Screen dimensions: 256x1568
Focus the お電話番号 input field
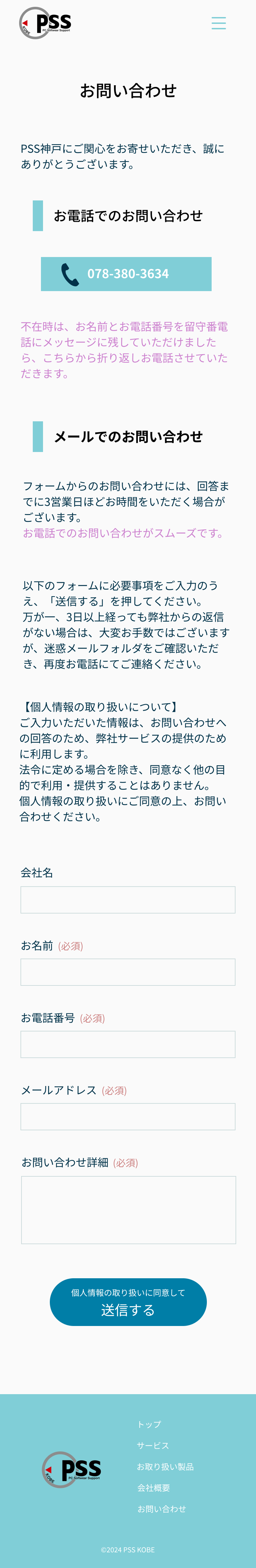tap(128, 1044)
